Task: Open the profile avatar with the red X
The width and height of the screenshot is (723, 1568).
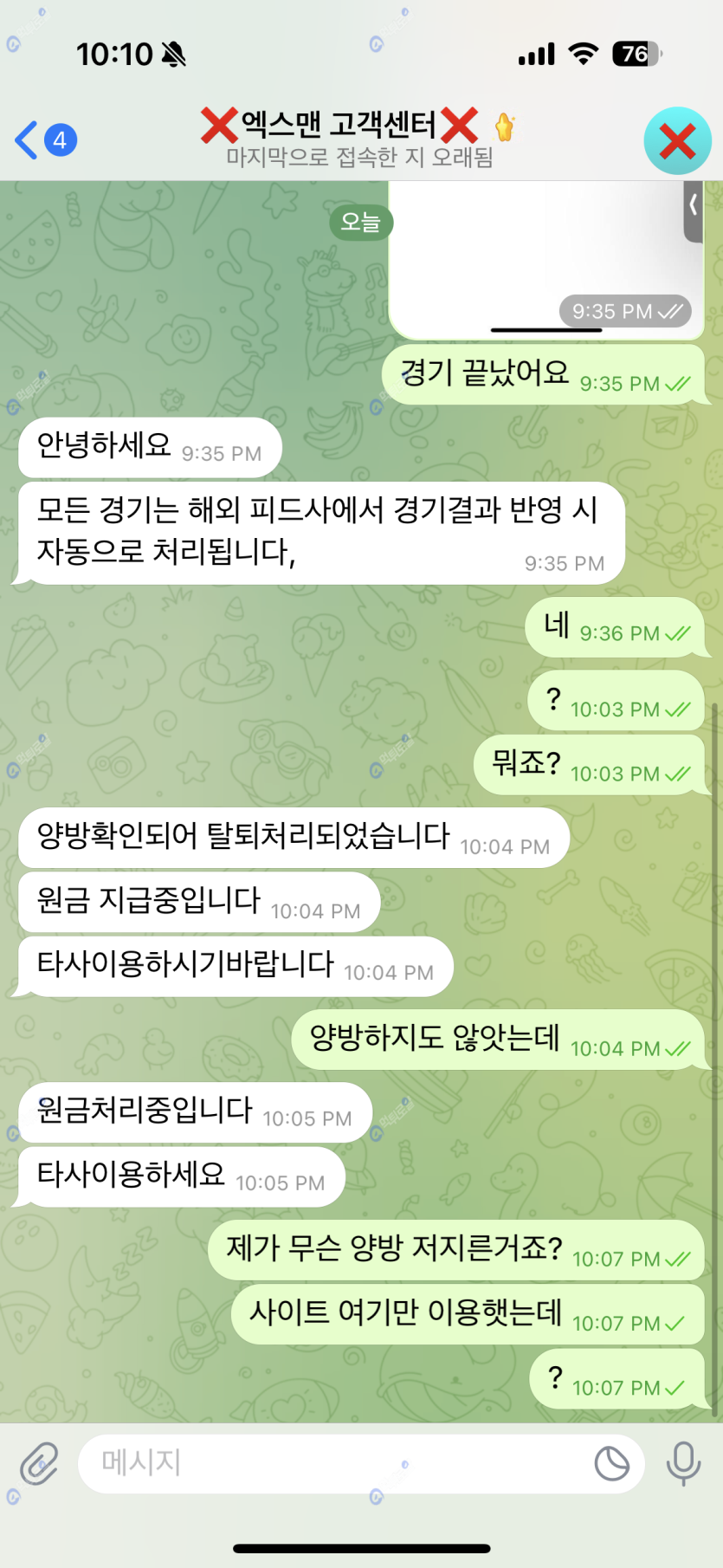Action: point(677,141)
